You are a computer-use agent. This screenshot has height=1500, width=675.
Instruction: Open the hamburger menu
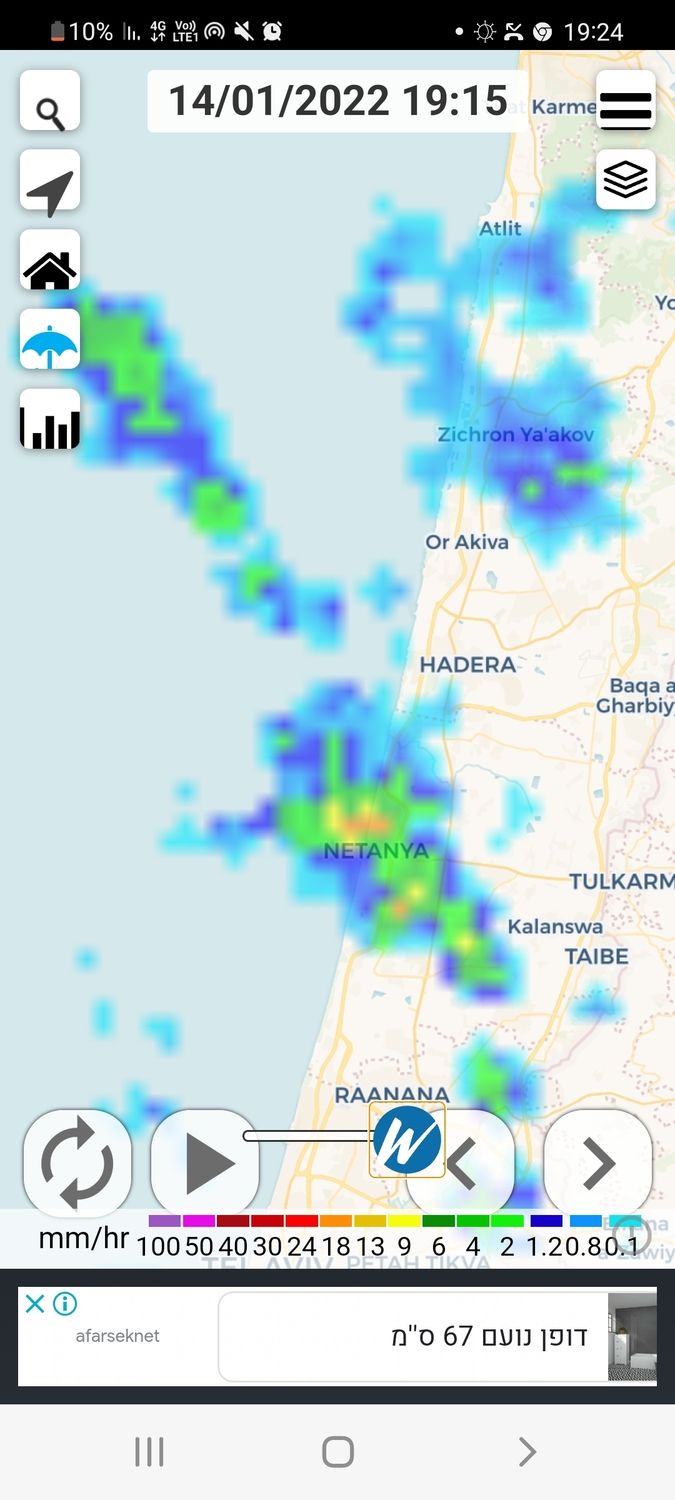626,101
